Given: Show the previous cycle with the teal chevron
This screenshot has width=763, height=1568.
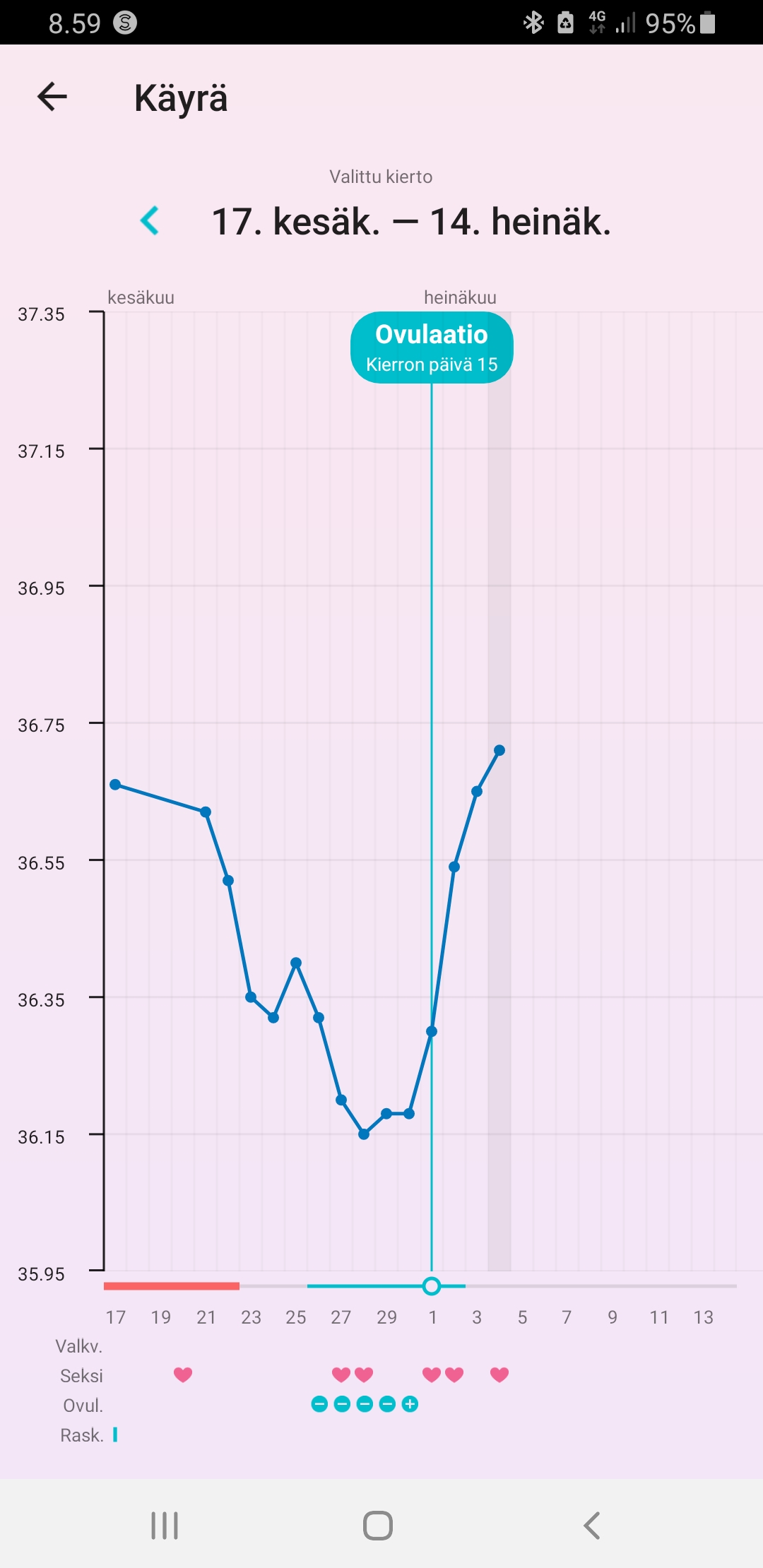Looking at the screenshot, I should coord(150,221).
